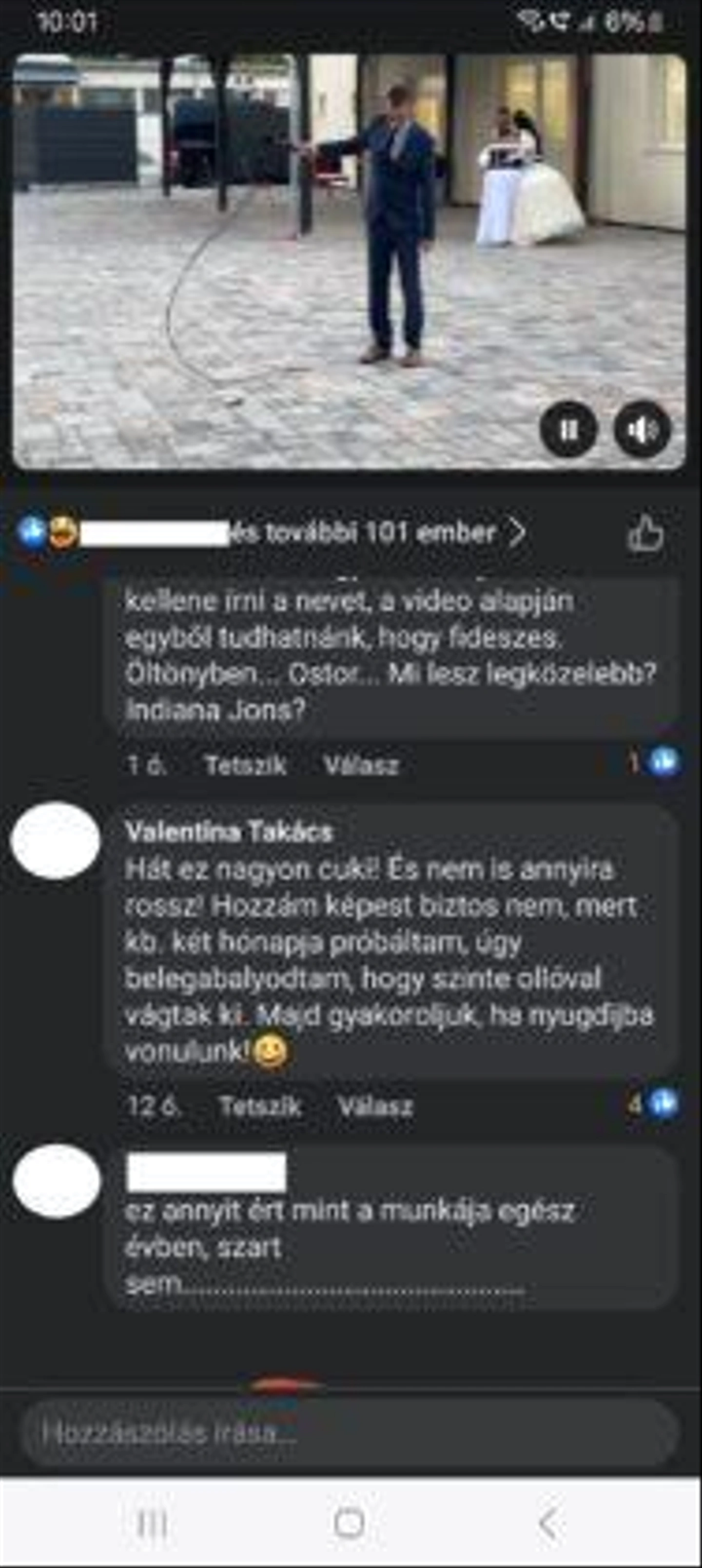Go to the home screen
The height and width of the screenshot is (1568, 702).
[350, 1524]
